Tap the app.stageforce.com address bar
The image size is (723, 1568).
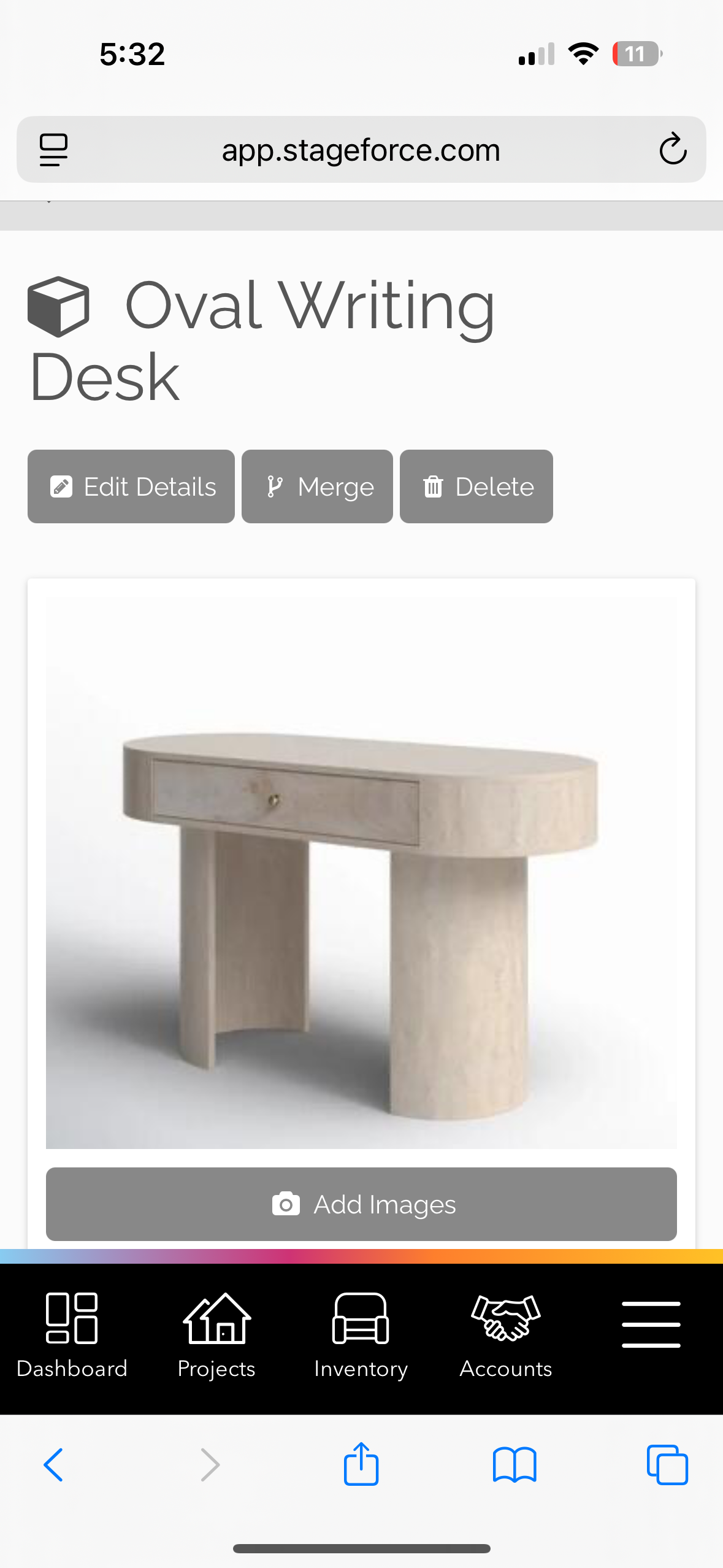[x=361, y=150]
